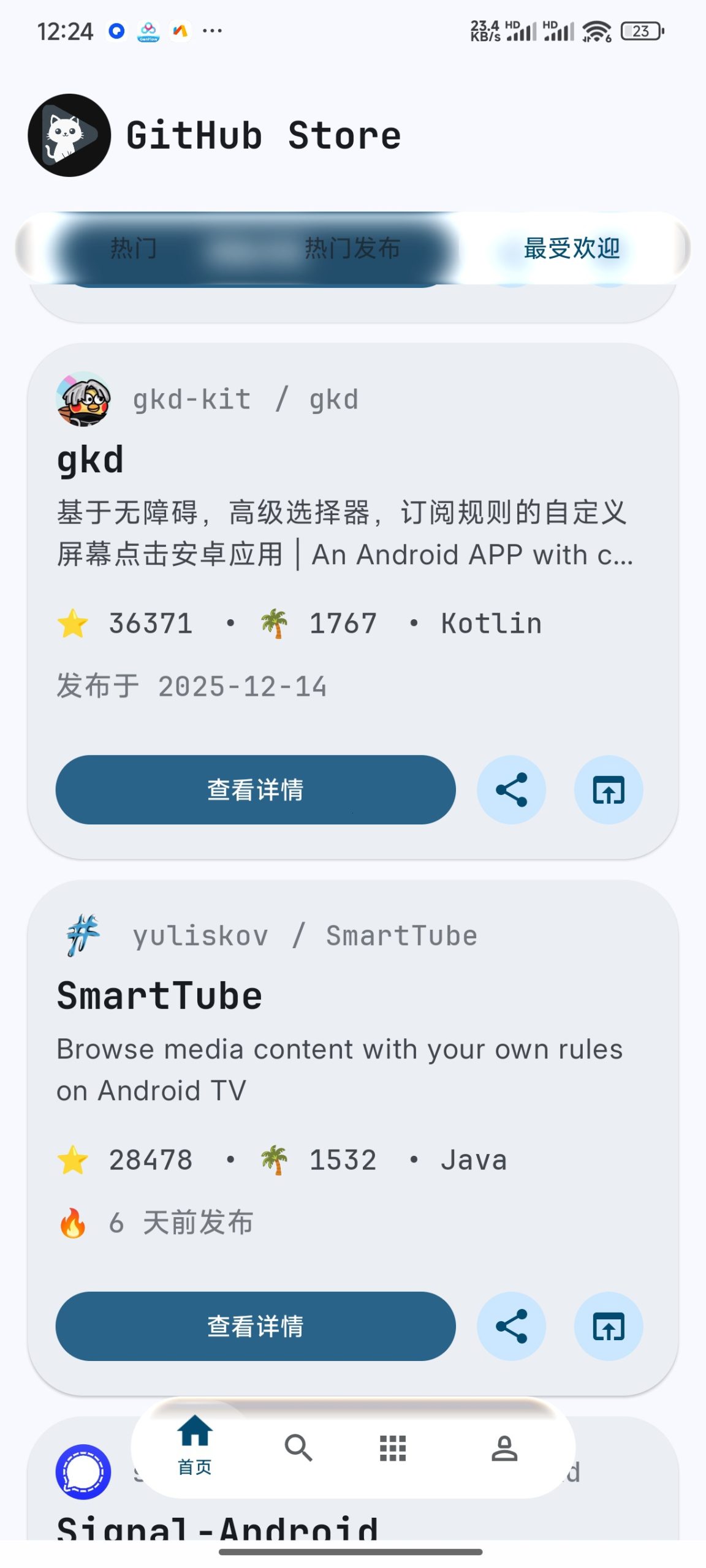The image size is (706, 1568).
Task: View details of SmartTube repository
Action: point(255,1326)
